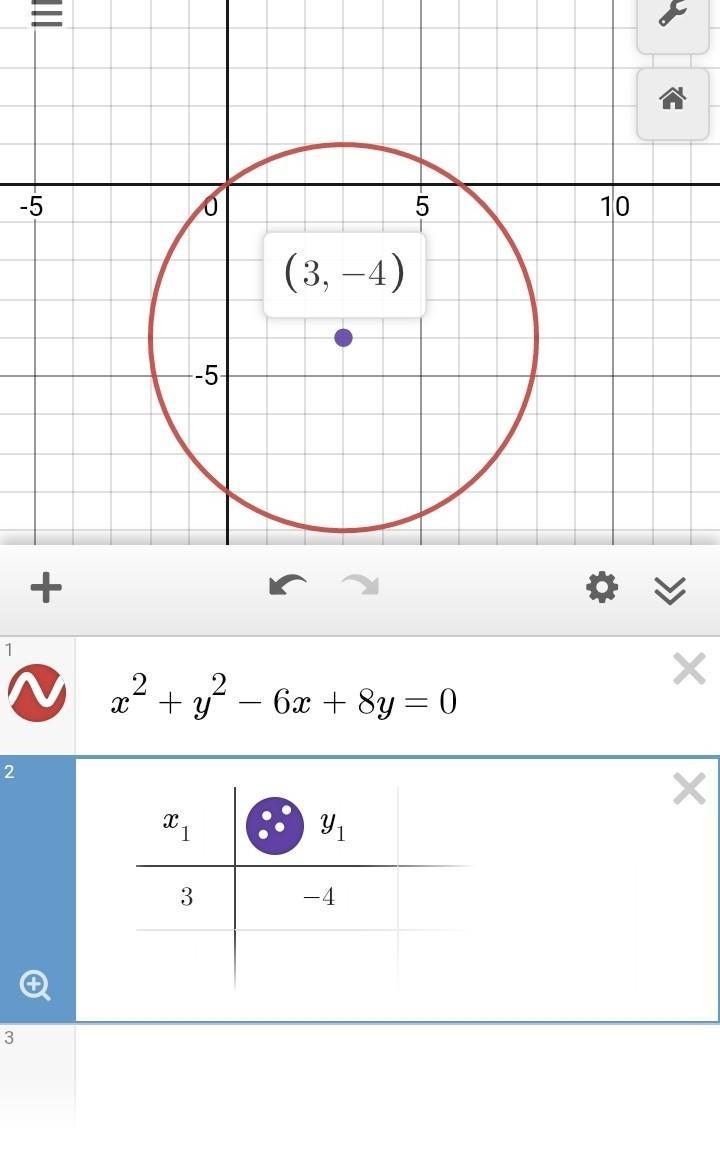
Task: Edit the equation x² + y² − 6x + 8y = 0
Action: click(x=284, y=700)
